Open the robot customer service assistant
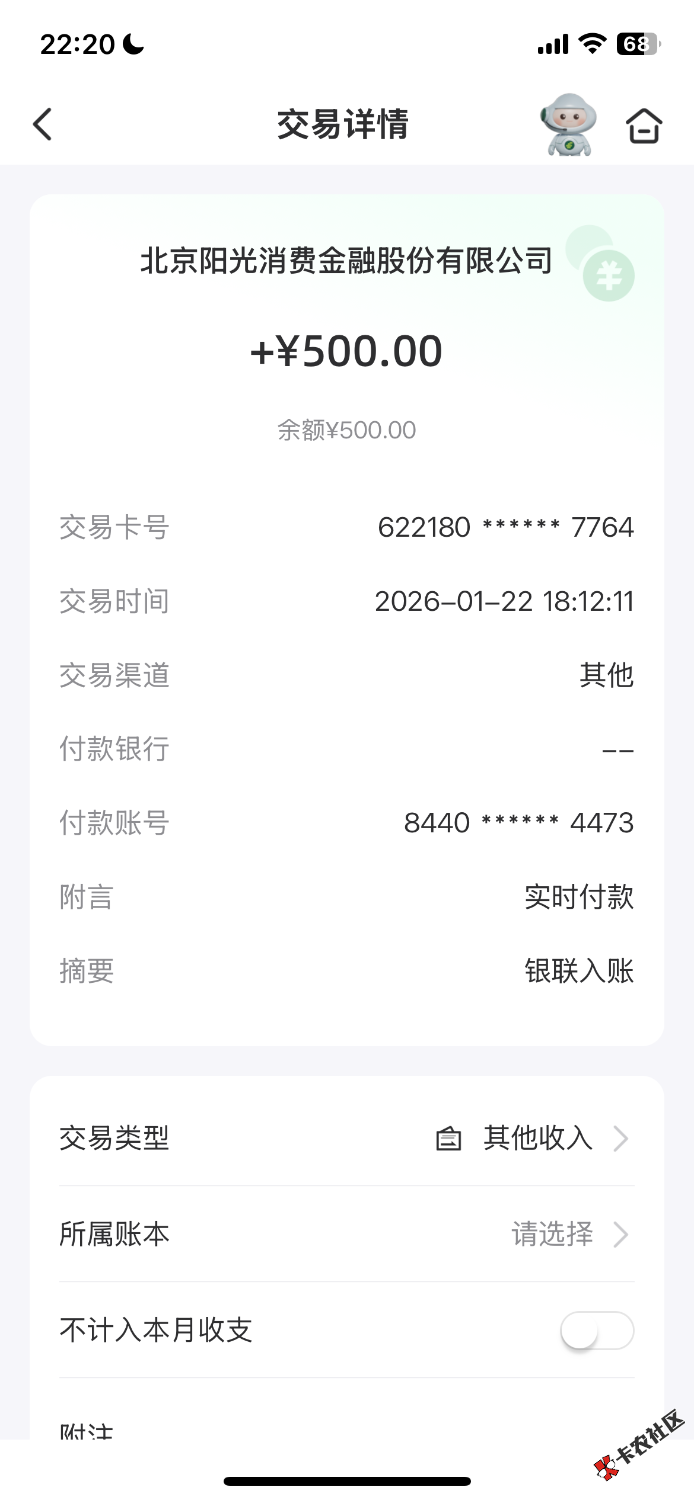 pos(570,125)
